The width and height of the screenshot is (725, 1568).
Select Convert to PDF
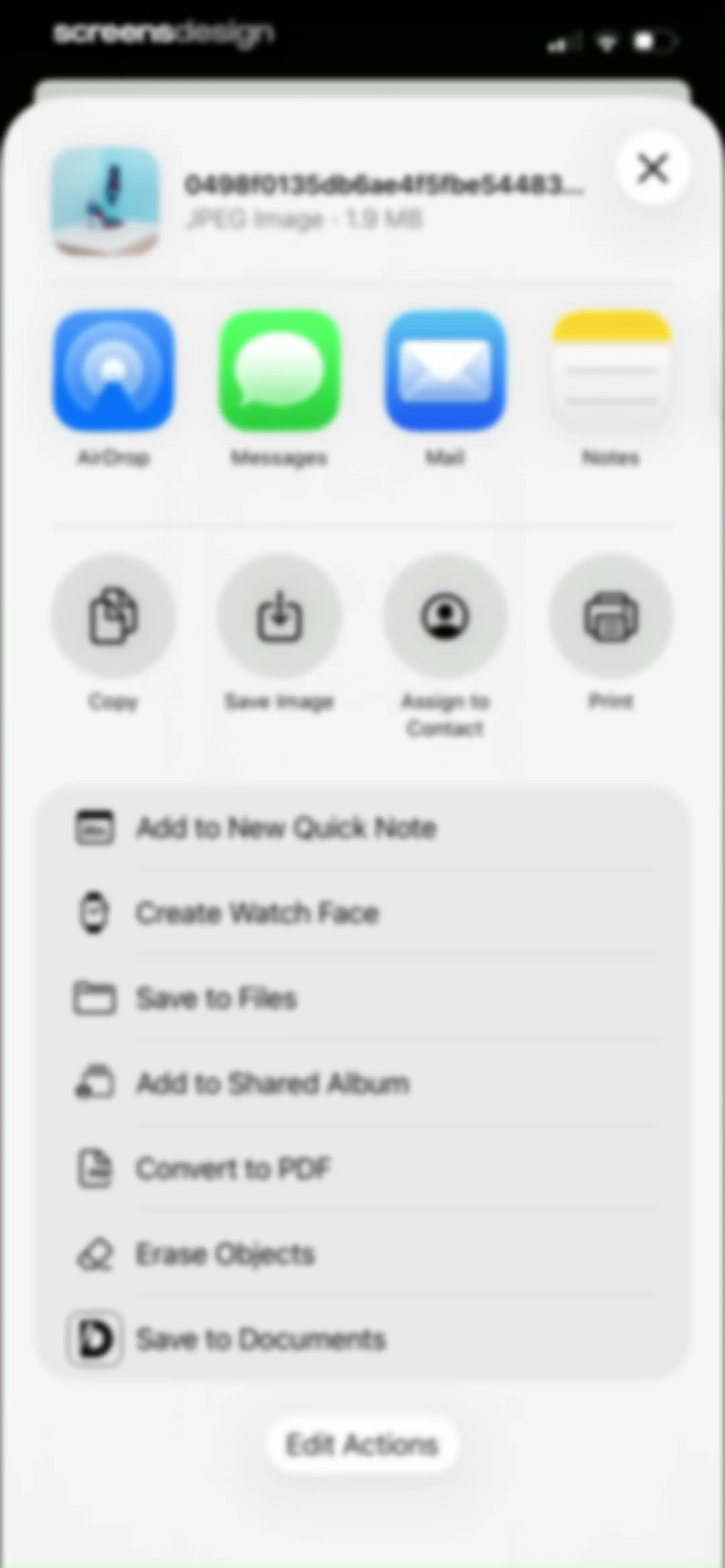[363, 1168]
